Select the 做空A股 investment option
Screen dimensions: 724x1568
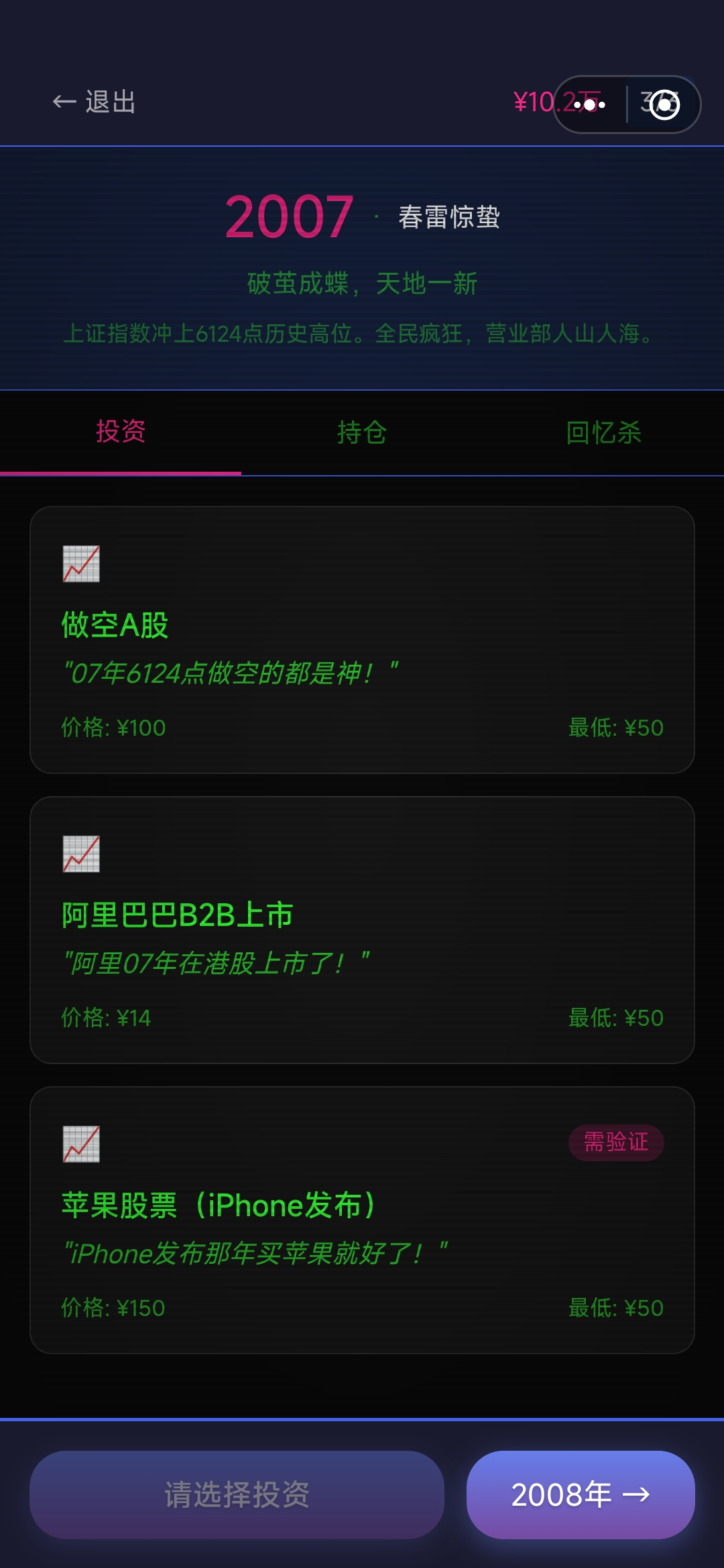(x=362, y=637)
